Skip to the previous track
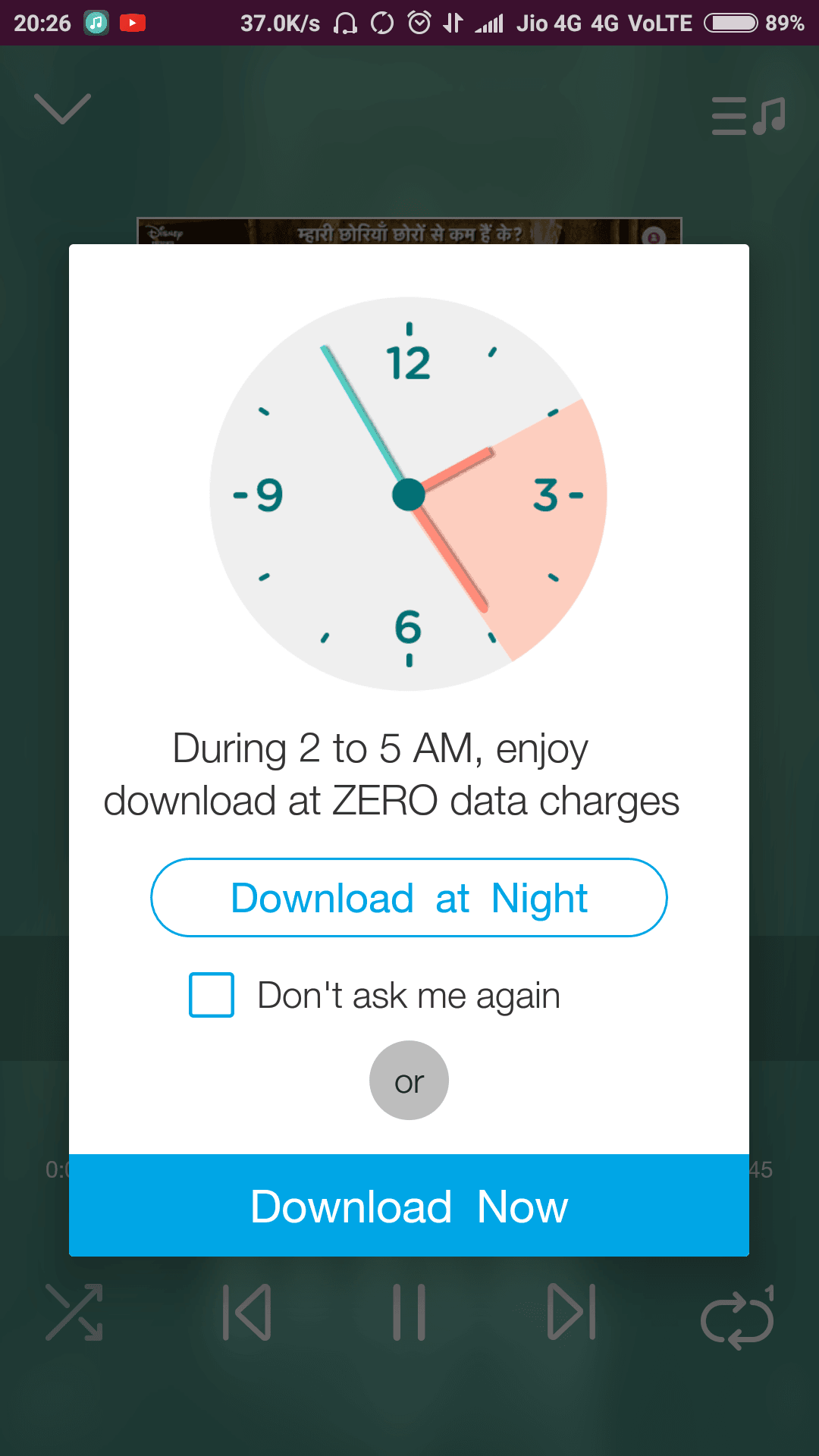The image size is (819, 1456). tap(247, 1312)
